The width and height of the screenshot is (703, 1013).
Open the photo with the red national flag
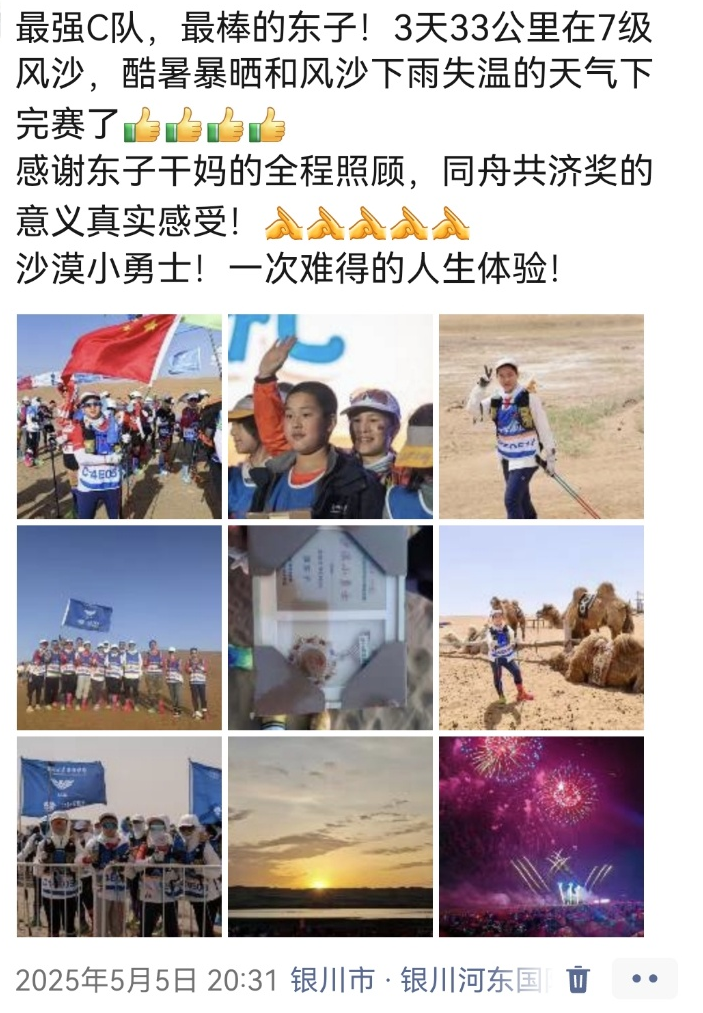coord(119,416)
